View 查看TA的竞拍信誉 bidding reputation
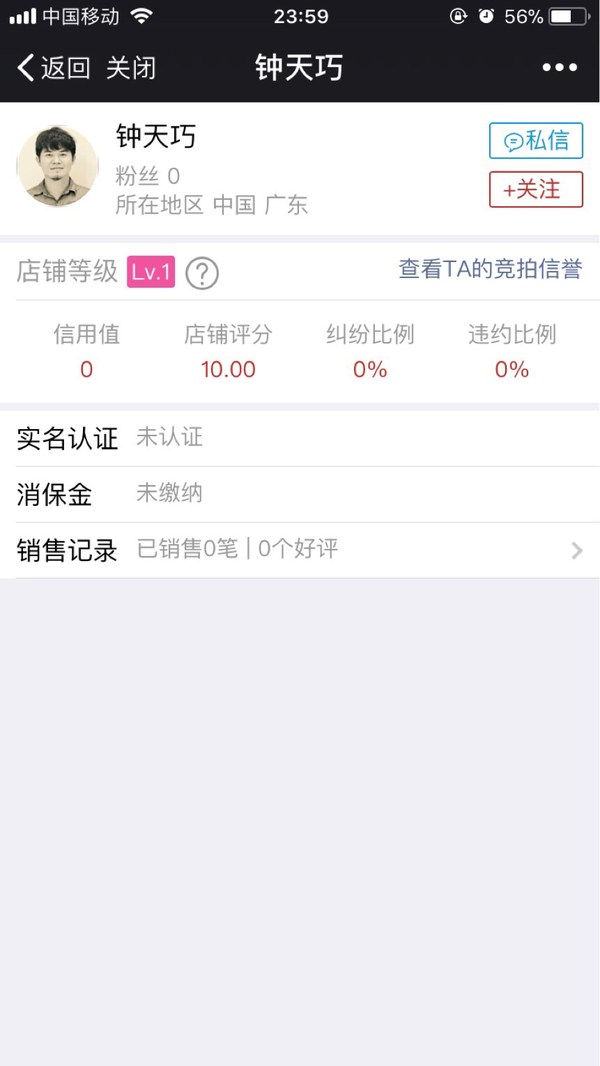Viewport: 600px width, 1066px height. coord(490,269)
